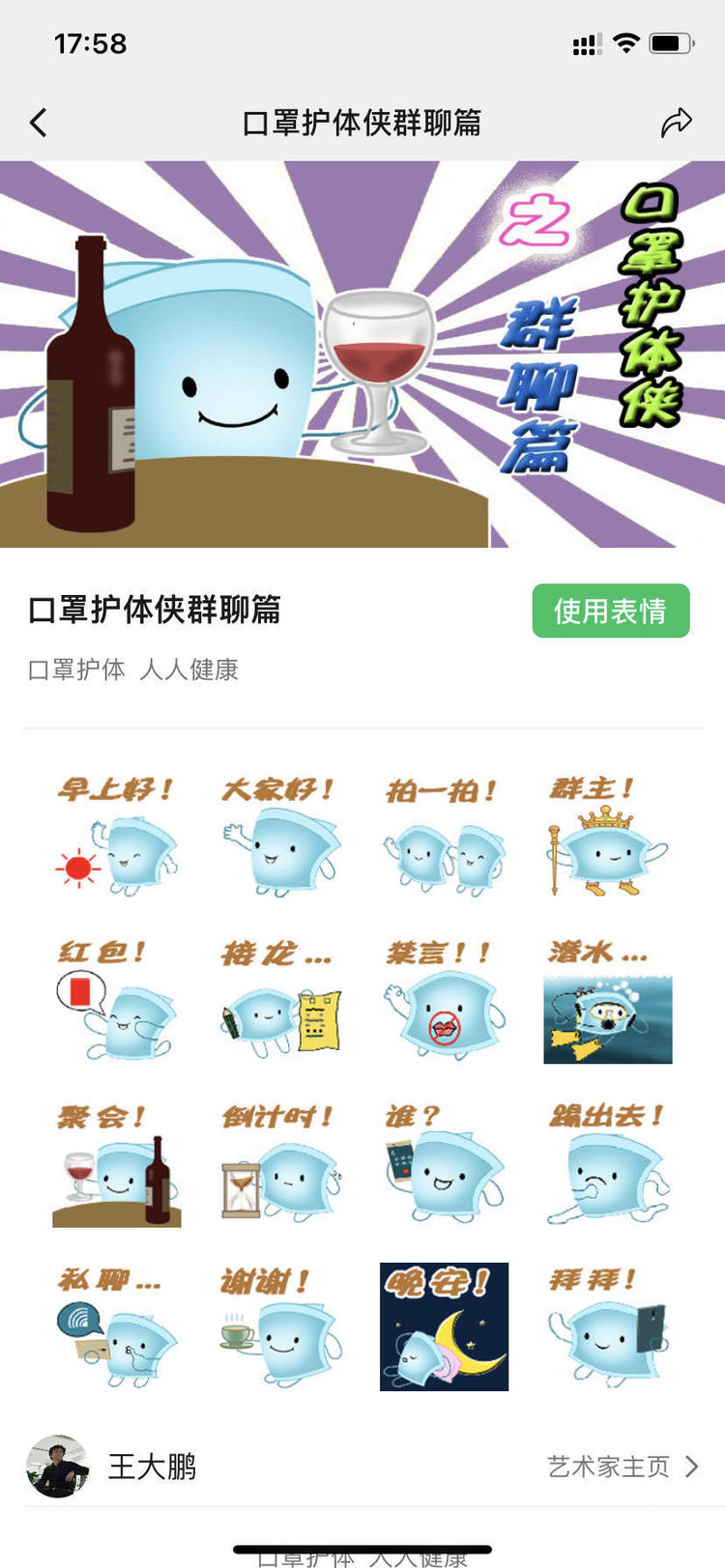Select the 拍一拍! sticker
Image resolution: width=725 pixels, height=1568 pixels.
(x=444, y=836)
